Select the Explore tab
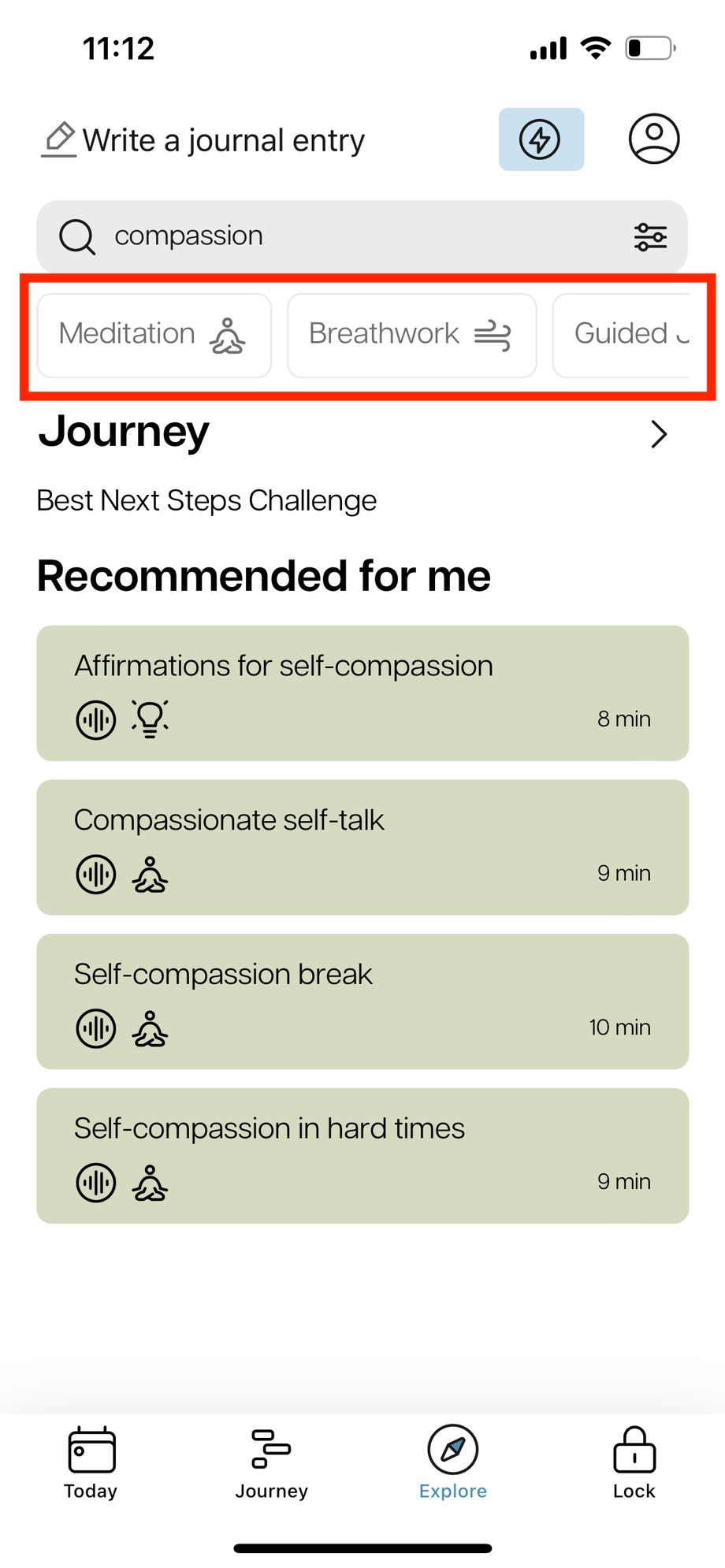This screenshot has width=725, height=1568. click(x=452, y=1463)
